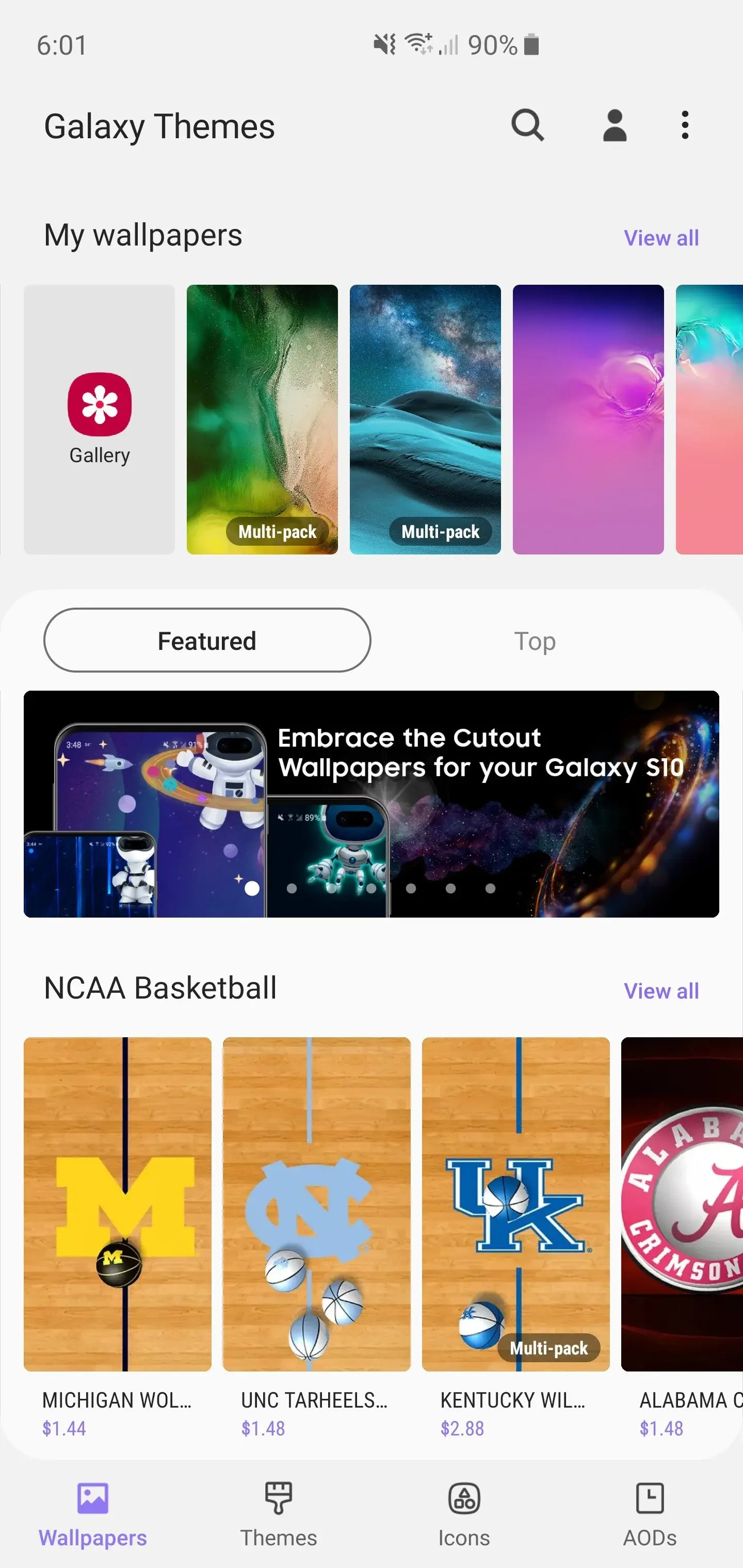Open the three-dot overflow menu

point(685,125)
